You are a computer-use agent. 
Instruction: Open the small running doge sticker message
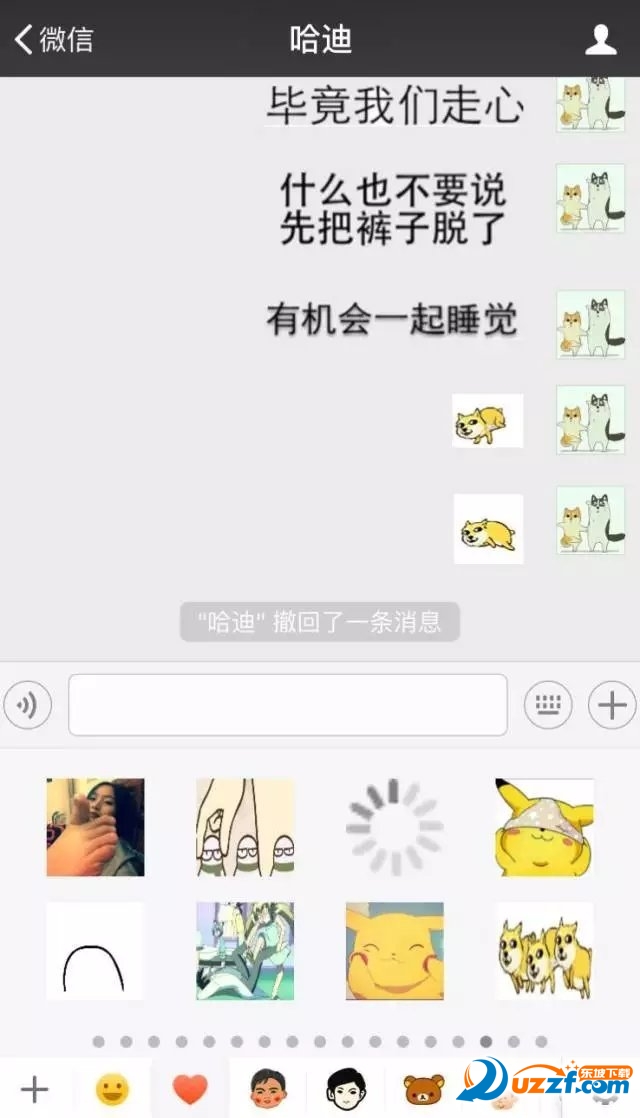click(x=488, y=420)
